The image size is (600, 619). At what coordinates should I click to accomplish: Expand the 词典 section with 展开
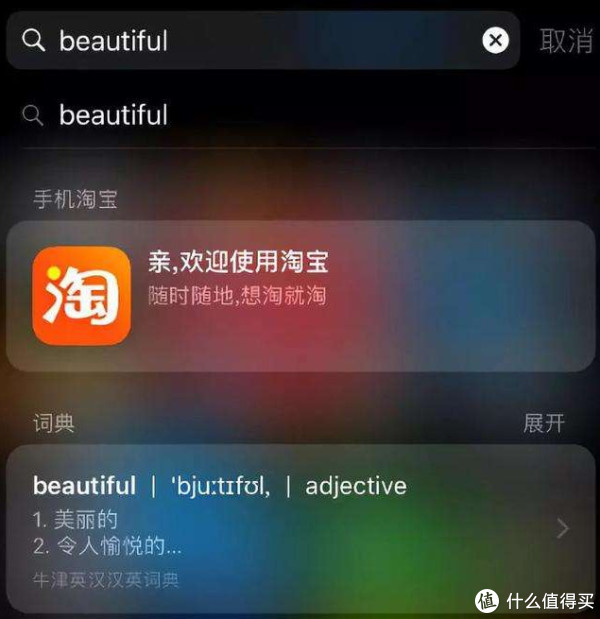point(544,422)
